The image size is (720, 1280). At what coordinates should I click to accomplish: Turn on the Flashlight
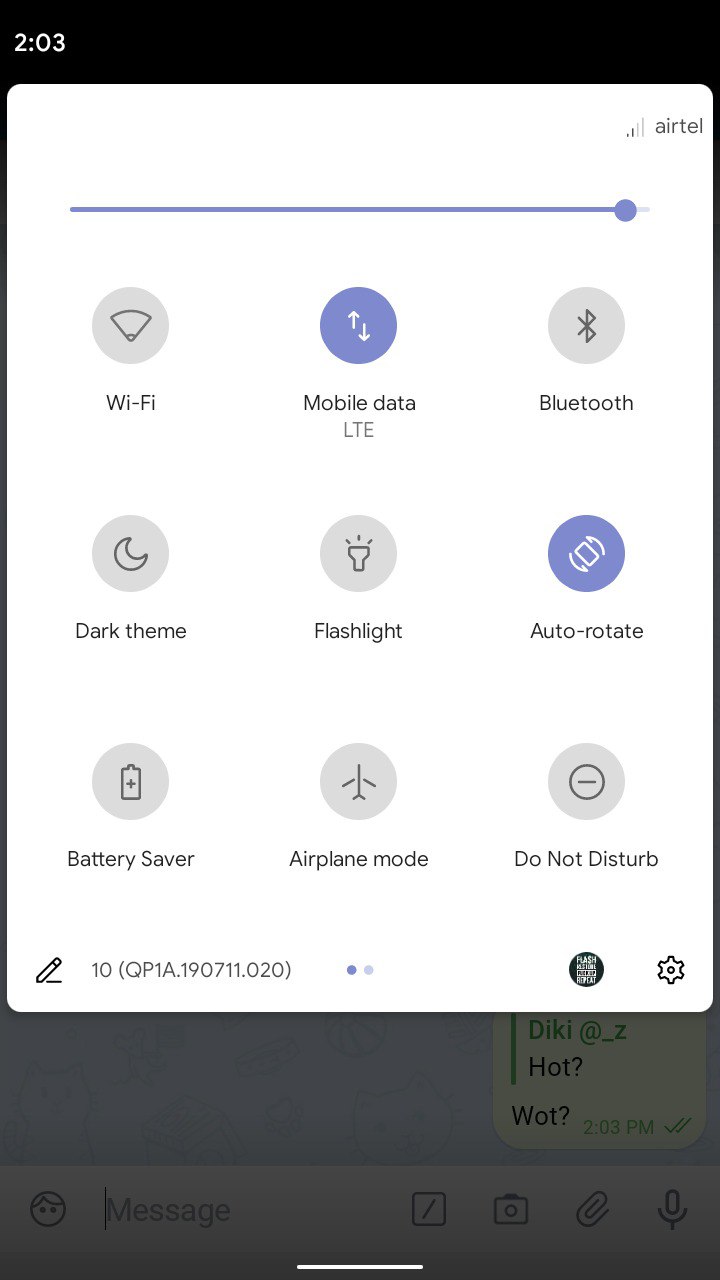tap(359, 554)
